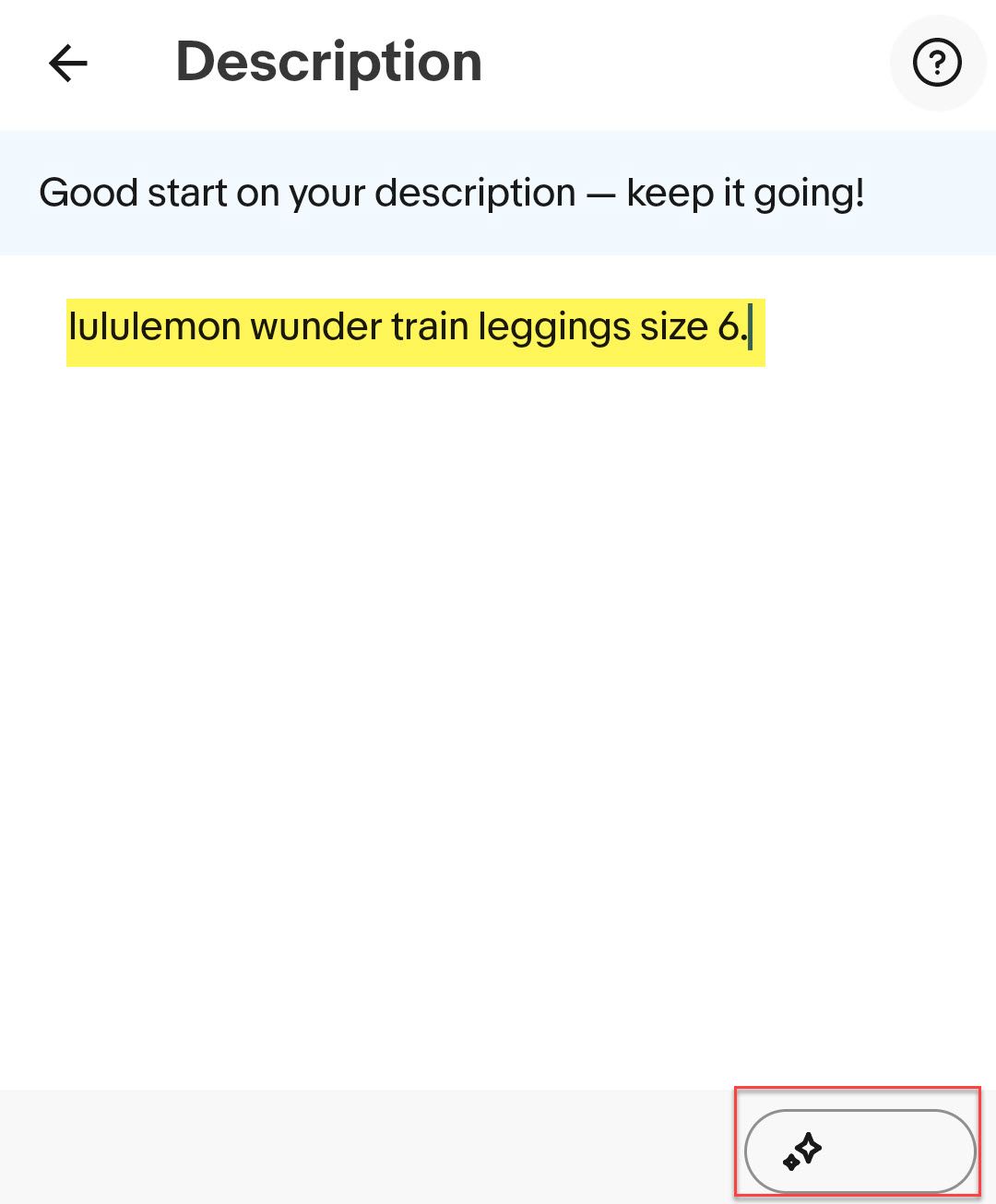Go back from the Description screen
996x1204 pixels.
(x=67, y=64)
